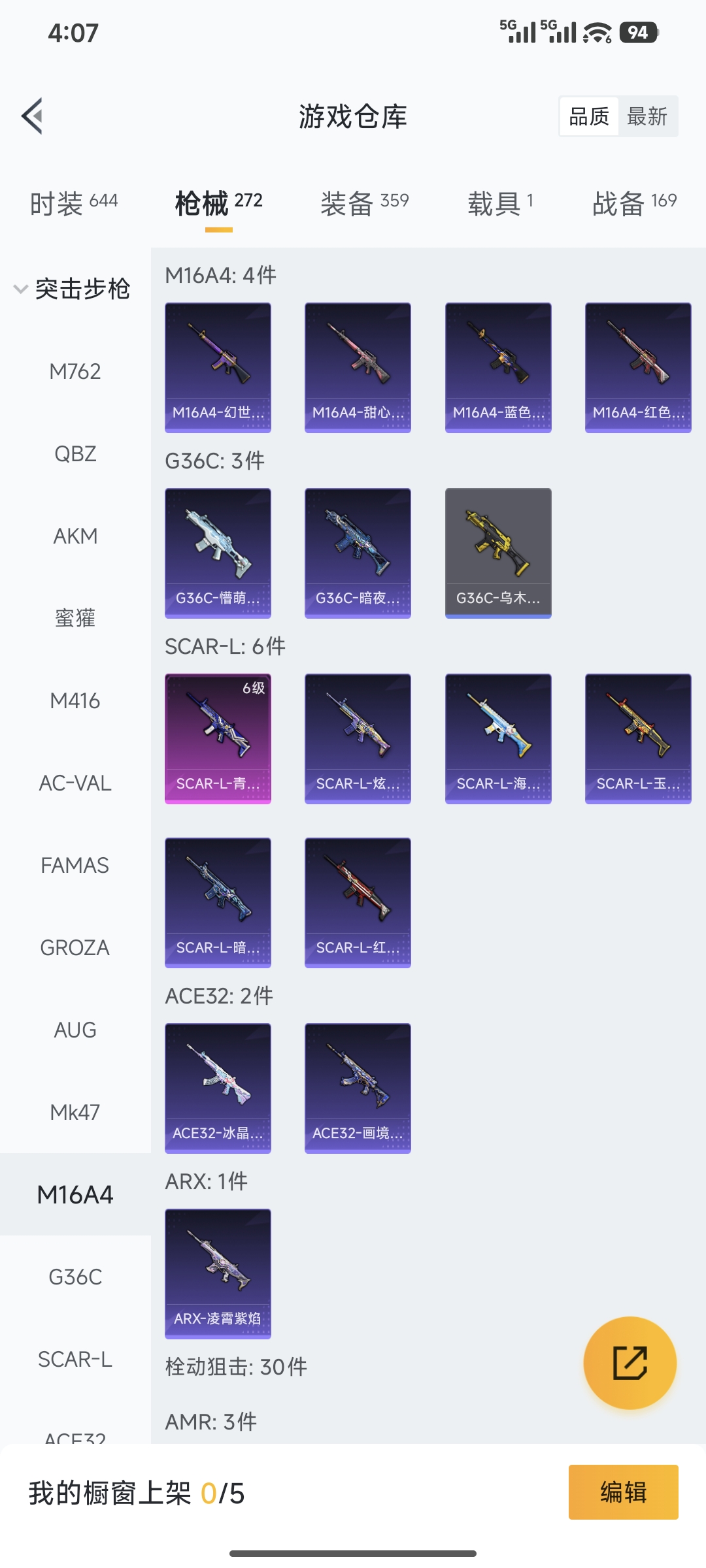
Task: Select GROZA in the sidebar
Action: pyautogui.click(x=75, y=948)
